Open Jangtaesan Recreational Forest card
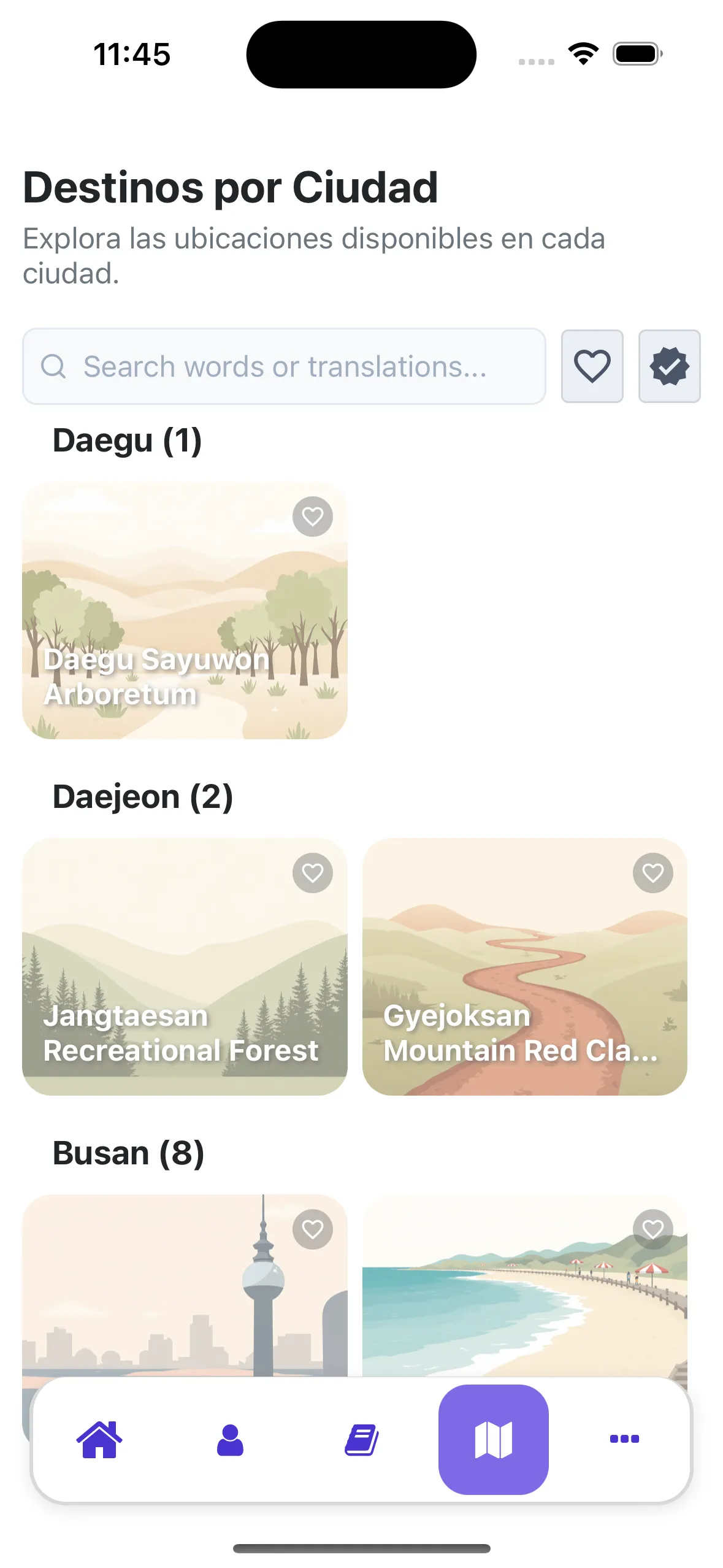This screenshot has height=1568, width=723. pos(185,966)
